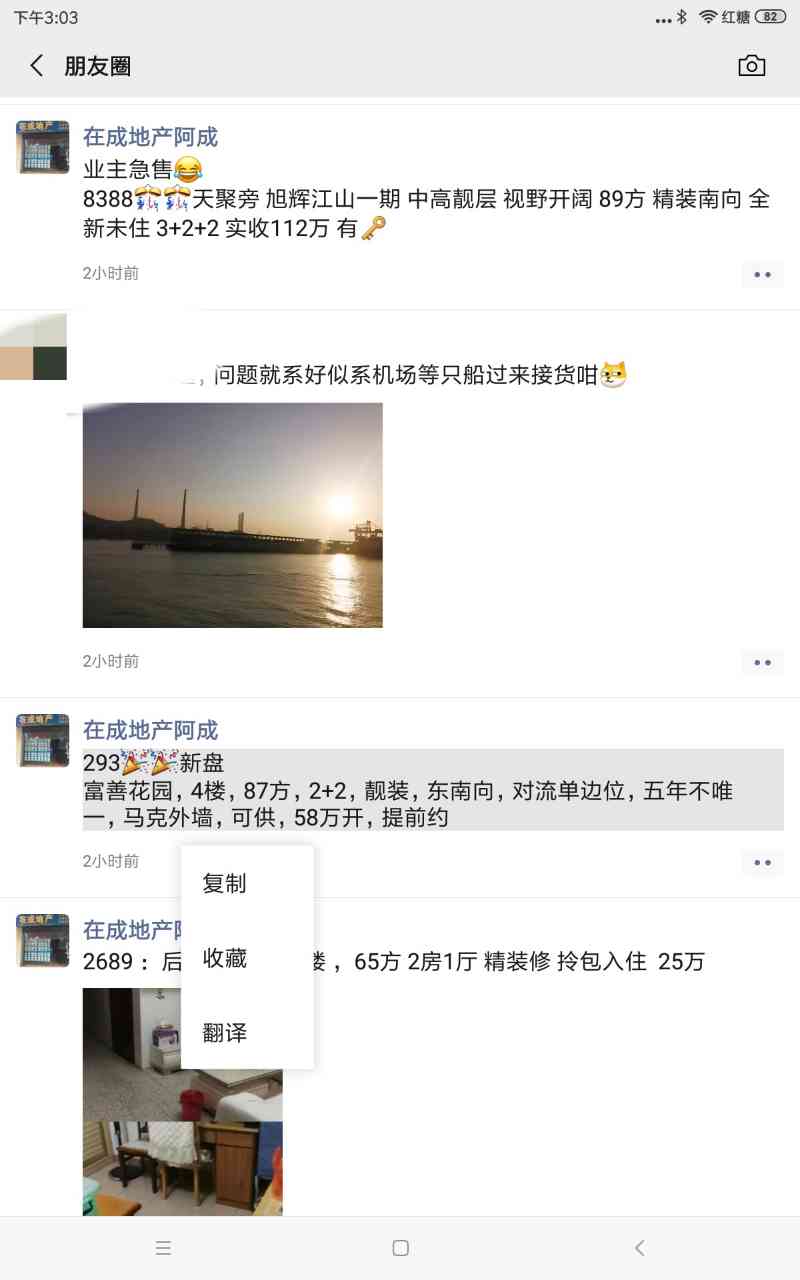800x1280 pixels.
Task: Tap 翻译 to translate the text
Action: 225,1033
